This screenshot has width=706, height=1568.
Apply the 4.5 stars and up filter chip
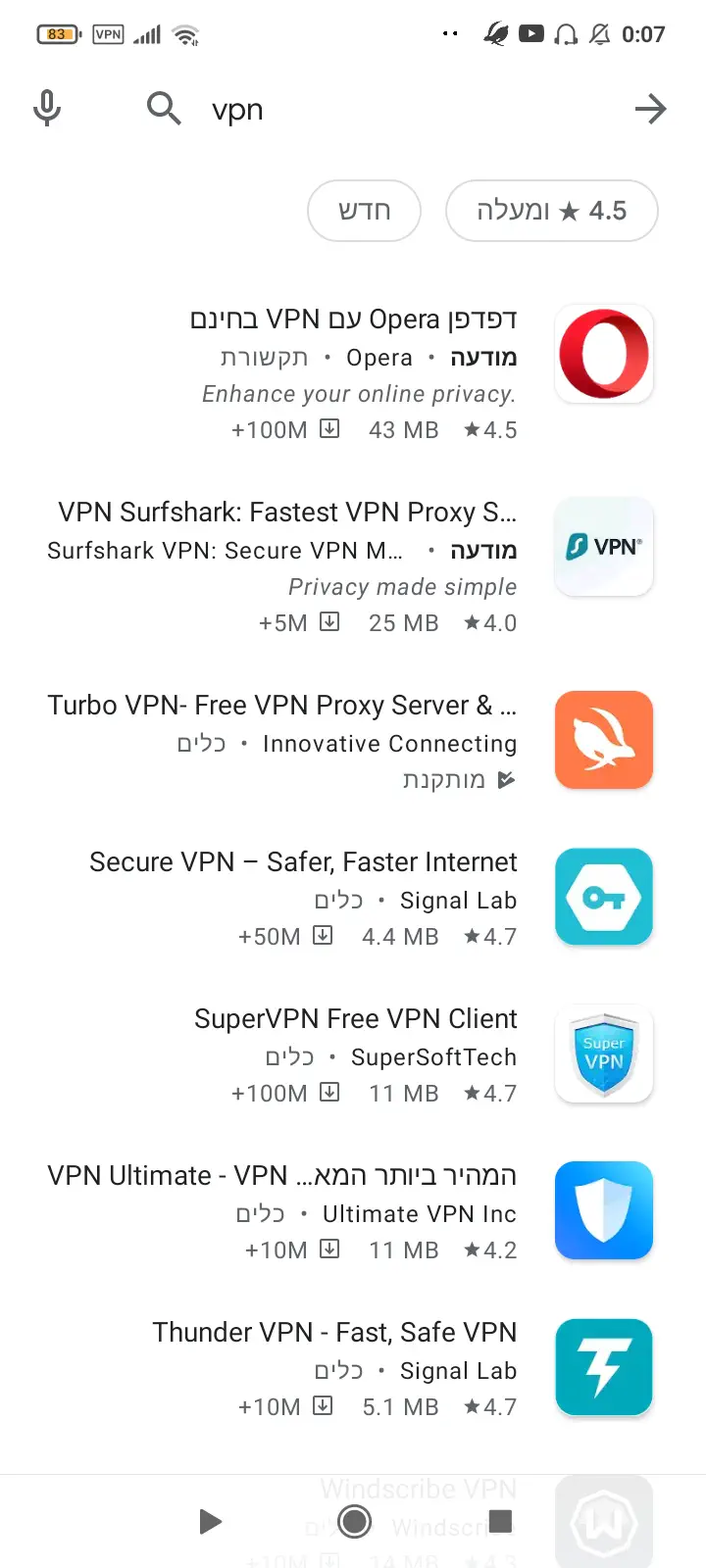point(551,211)
